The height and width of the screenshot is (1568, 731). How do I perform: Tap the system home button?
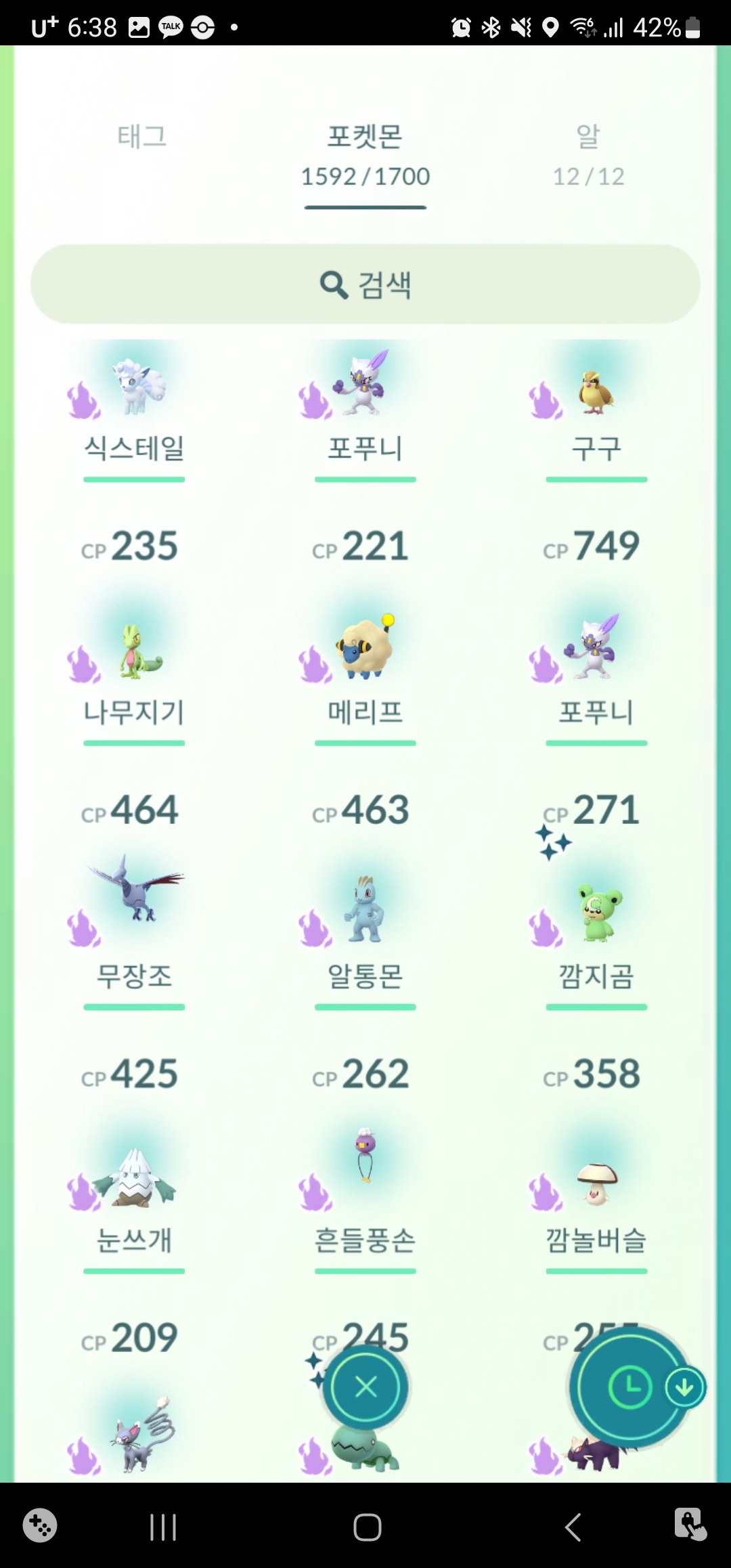coord(367,1527)
